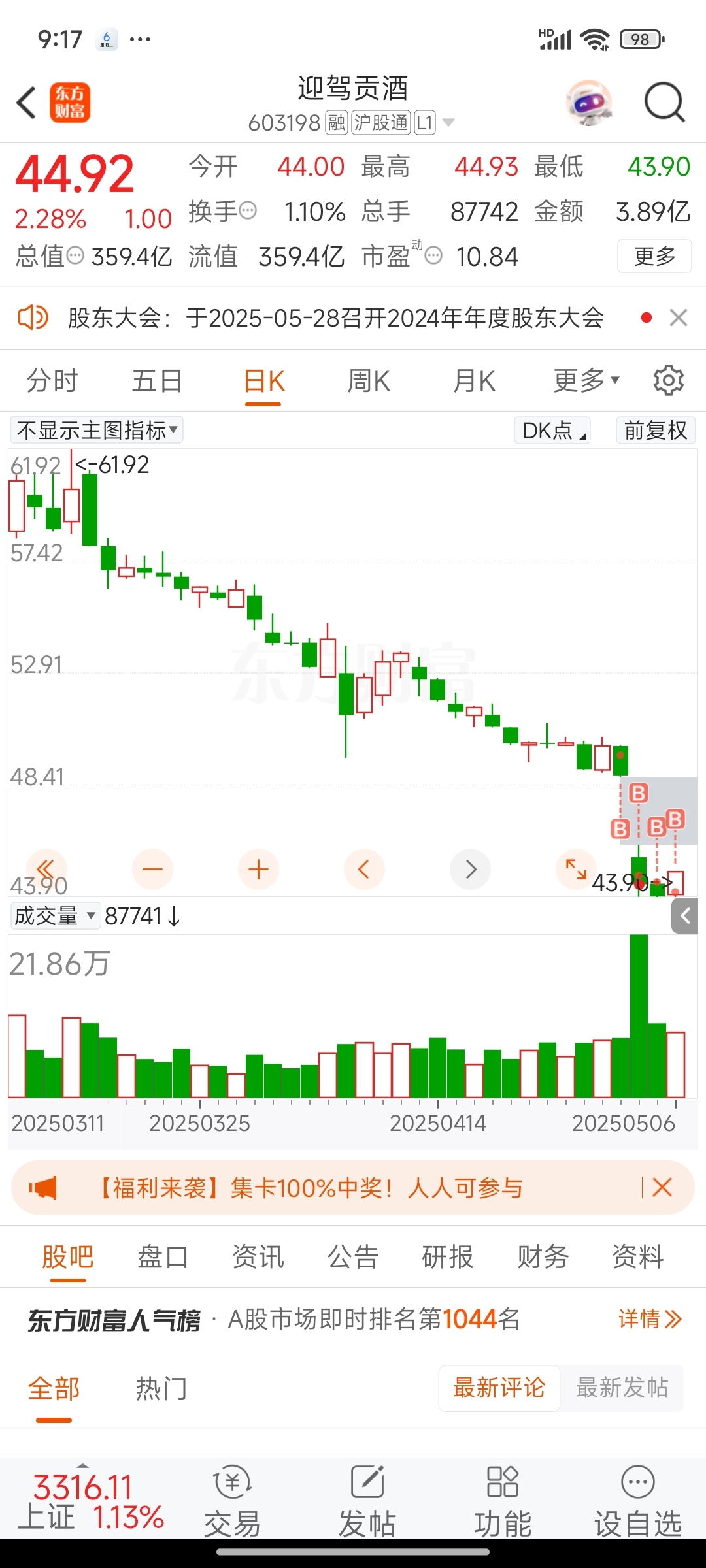Tap the 更多 button beside 市盈
Screen dimensions: 706x1568
click(654, 256)
